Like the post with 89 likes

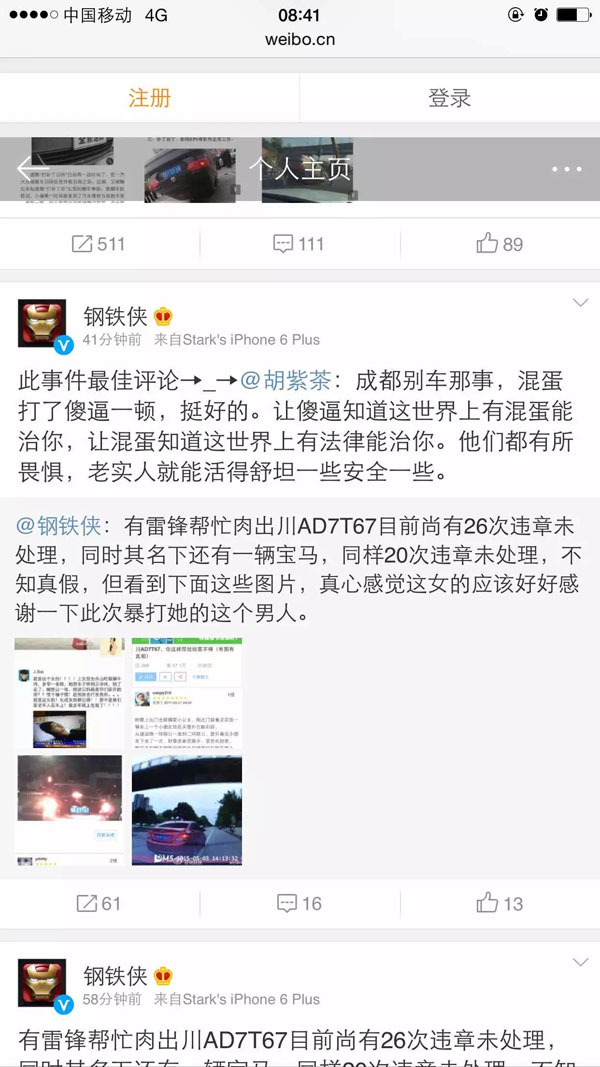click(499, 243)
